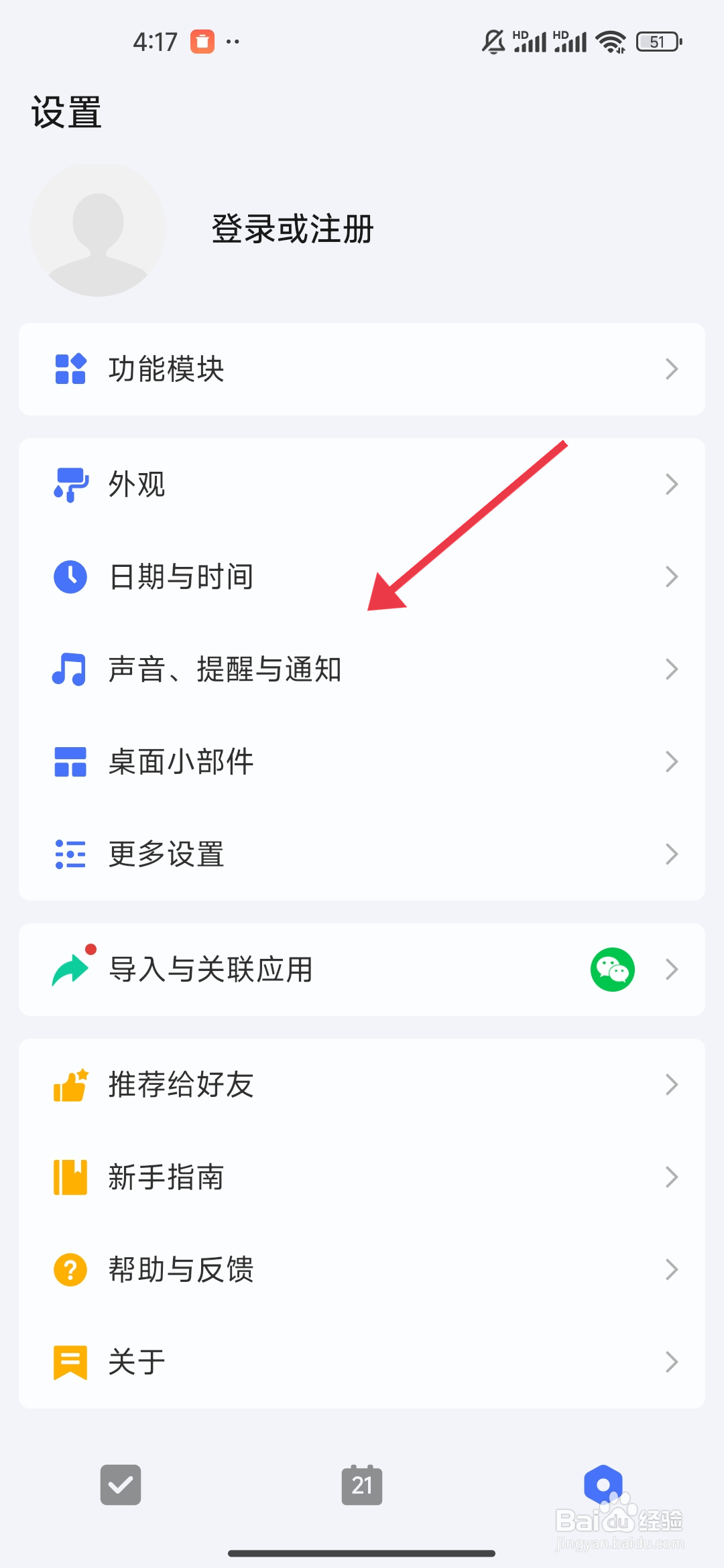This screenshot has height=1568, width=724.
Task: Check the battery indicator showing 51
Action: [x=658, y=42]
